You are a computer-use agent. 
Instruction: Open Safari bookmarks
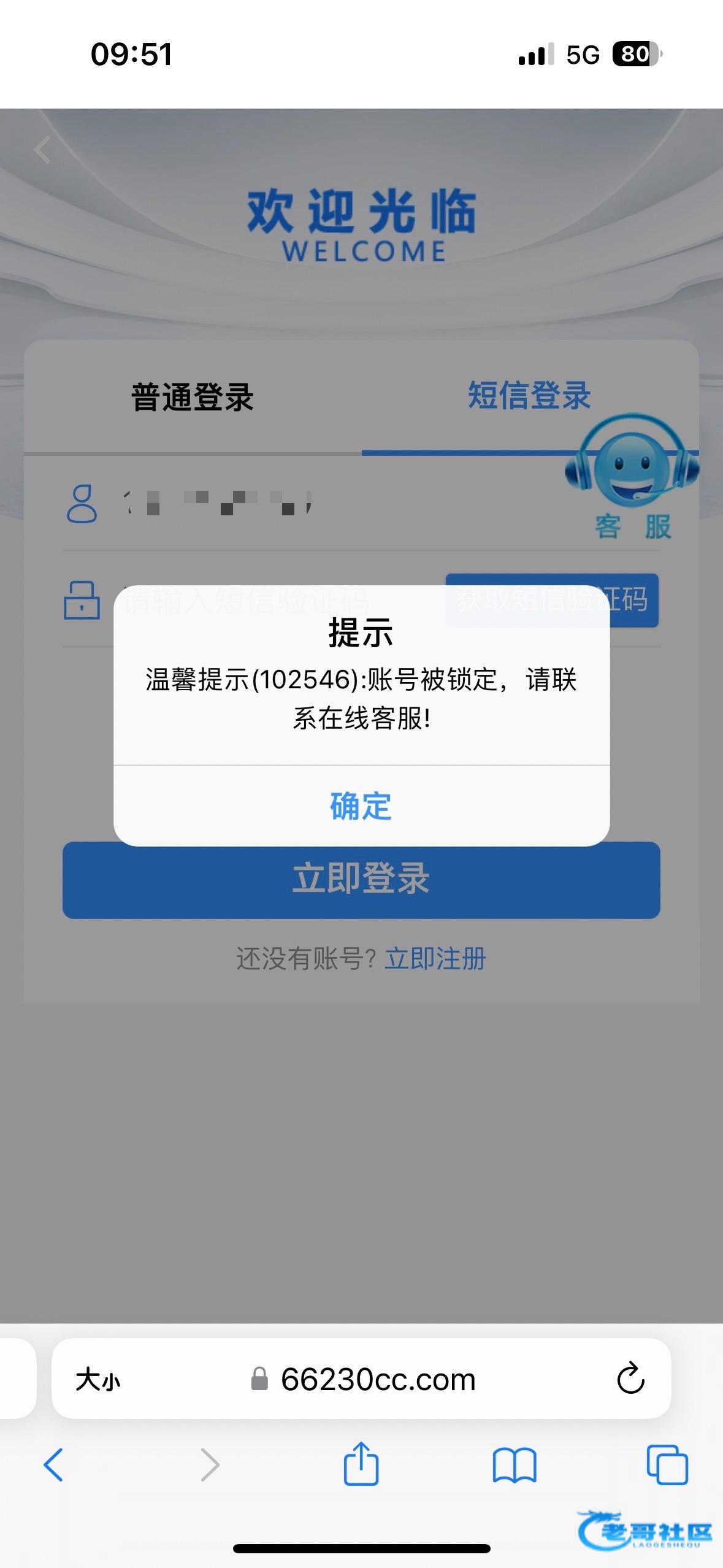click(515, 1465)
